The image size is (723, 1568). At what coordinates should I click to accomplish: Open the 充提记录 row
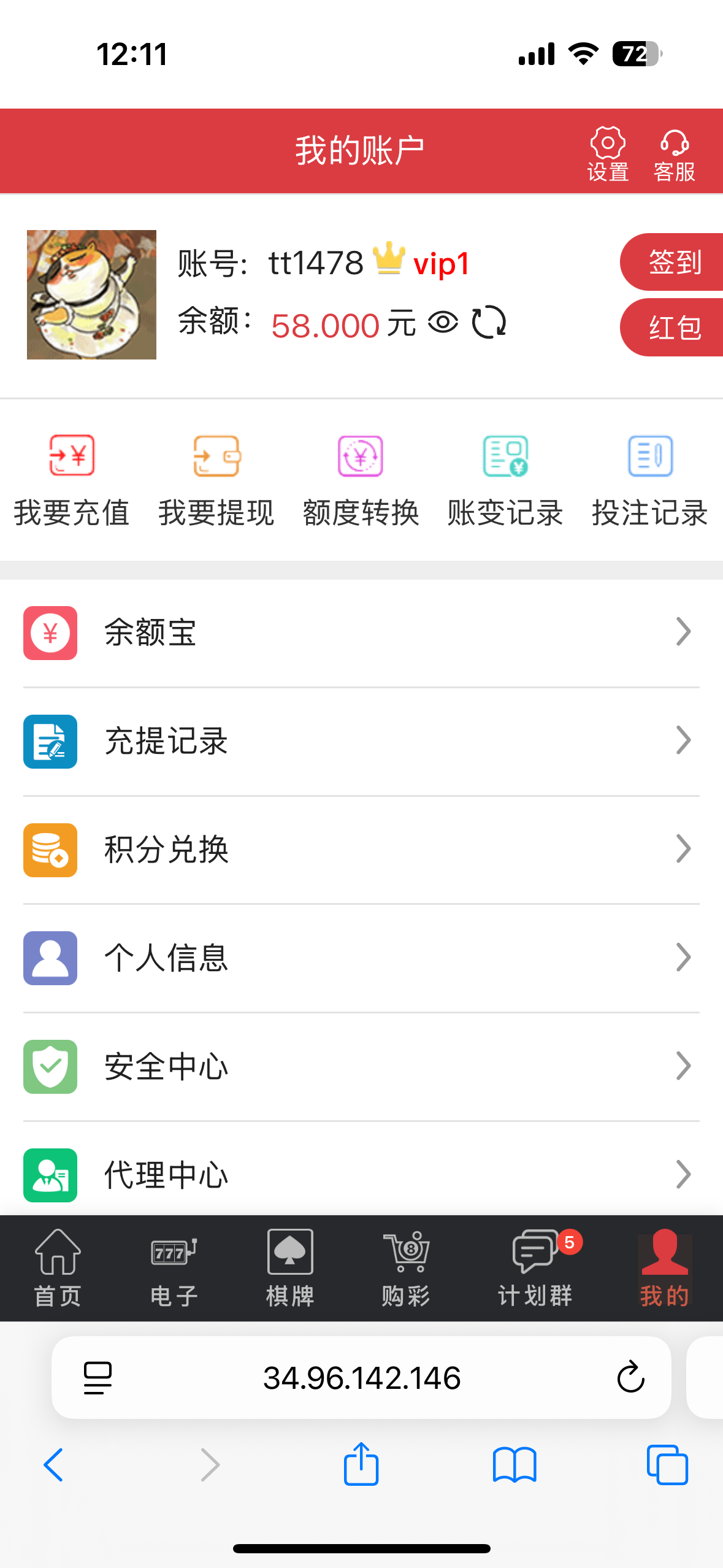[x=361, y=741]
